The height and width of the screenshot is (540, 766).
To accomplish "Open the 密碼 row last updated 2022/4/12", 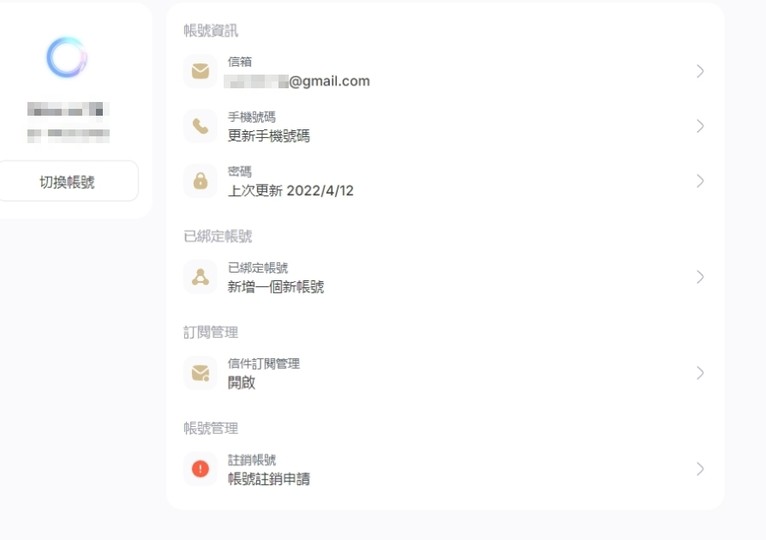I will 445,182.
